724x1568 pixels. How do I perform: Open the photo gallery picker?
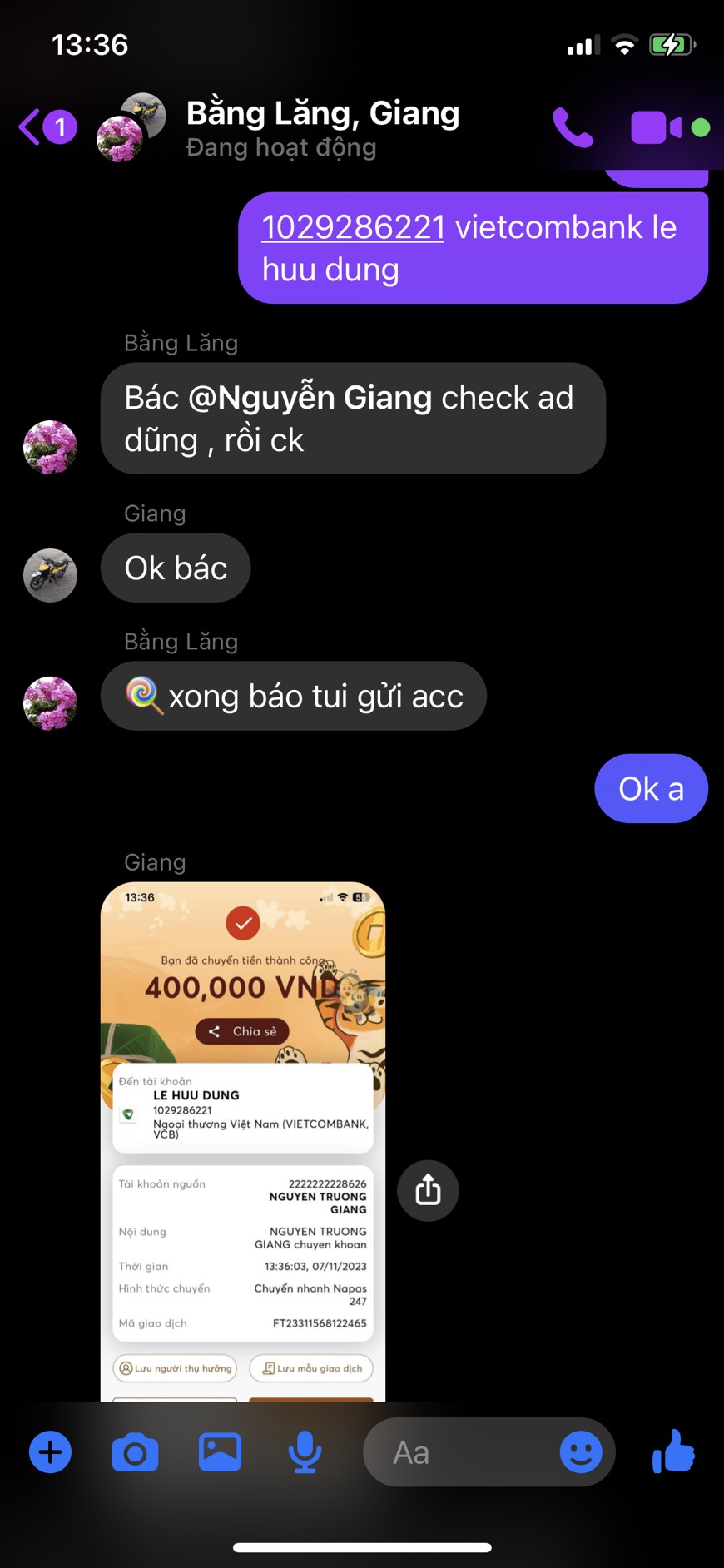220,1452
